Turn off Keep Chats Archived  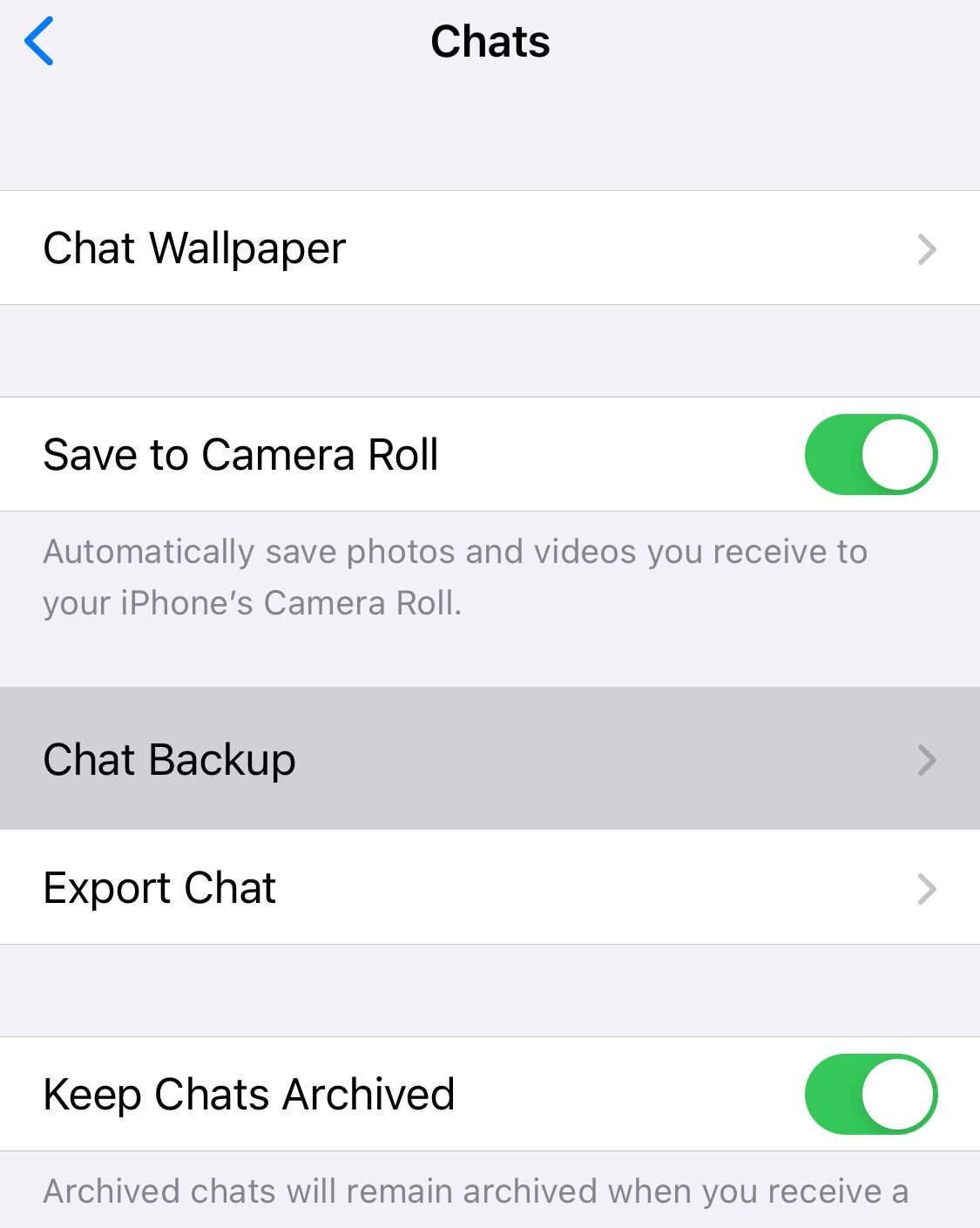tap(870, 1095)
